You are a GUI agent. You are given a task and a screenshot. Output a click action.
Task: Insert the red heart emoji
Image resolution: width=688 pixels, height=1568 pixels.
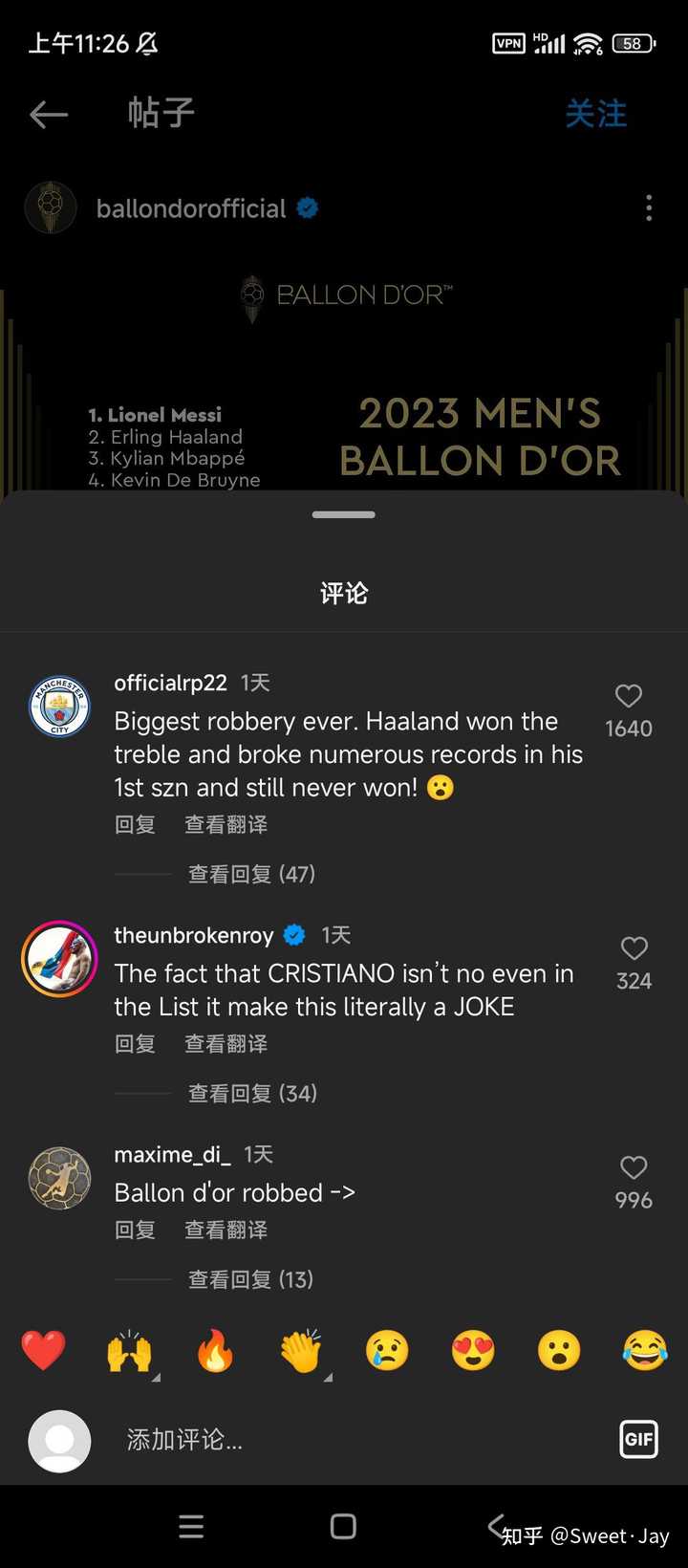click(x=43, y=1351)
